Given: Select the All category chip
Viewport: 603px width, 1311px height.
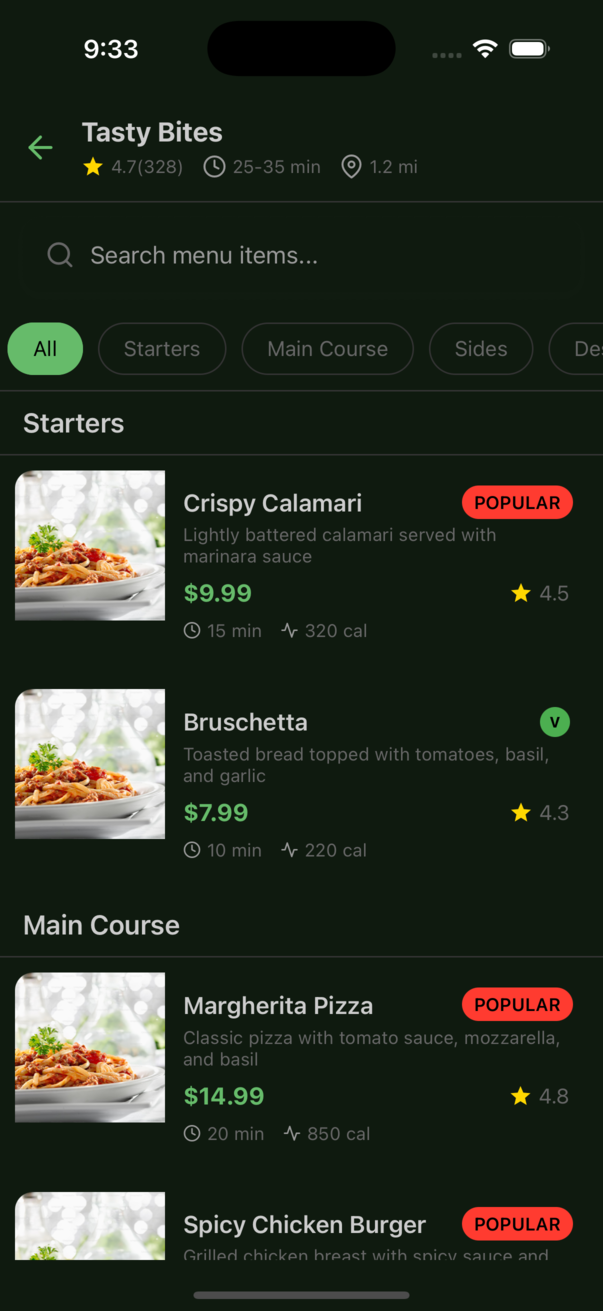Looking at the screenshot, I should tap(45, 349).
